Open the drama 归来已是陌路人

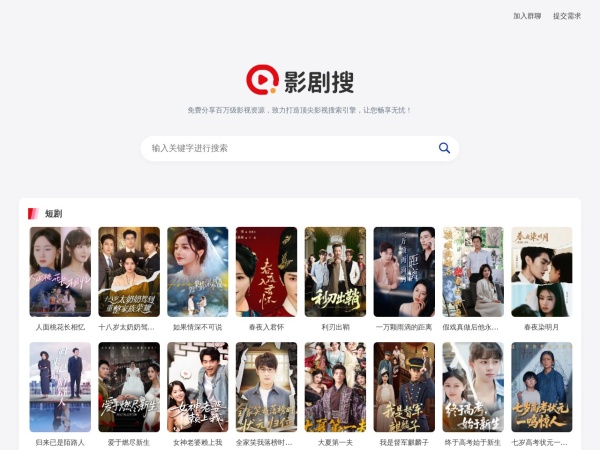coord(60,388)
